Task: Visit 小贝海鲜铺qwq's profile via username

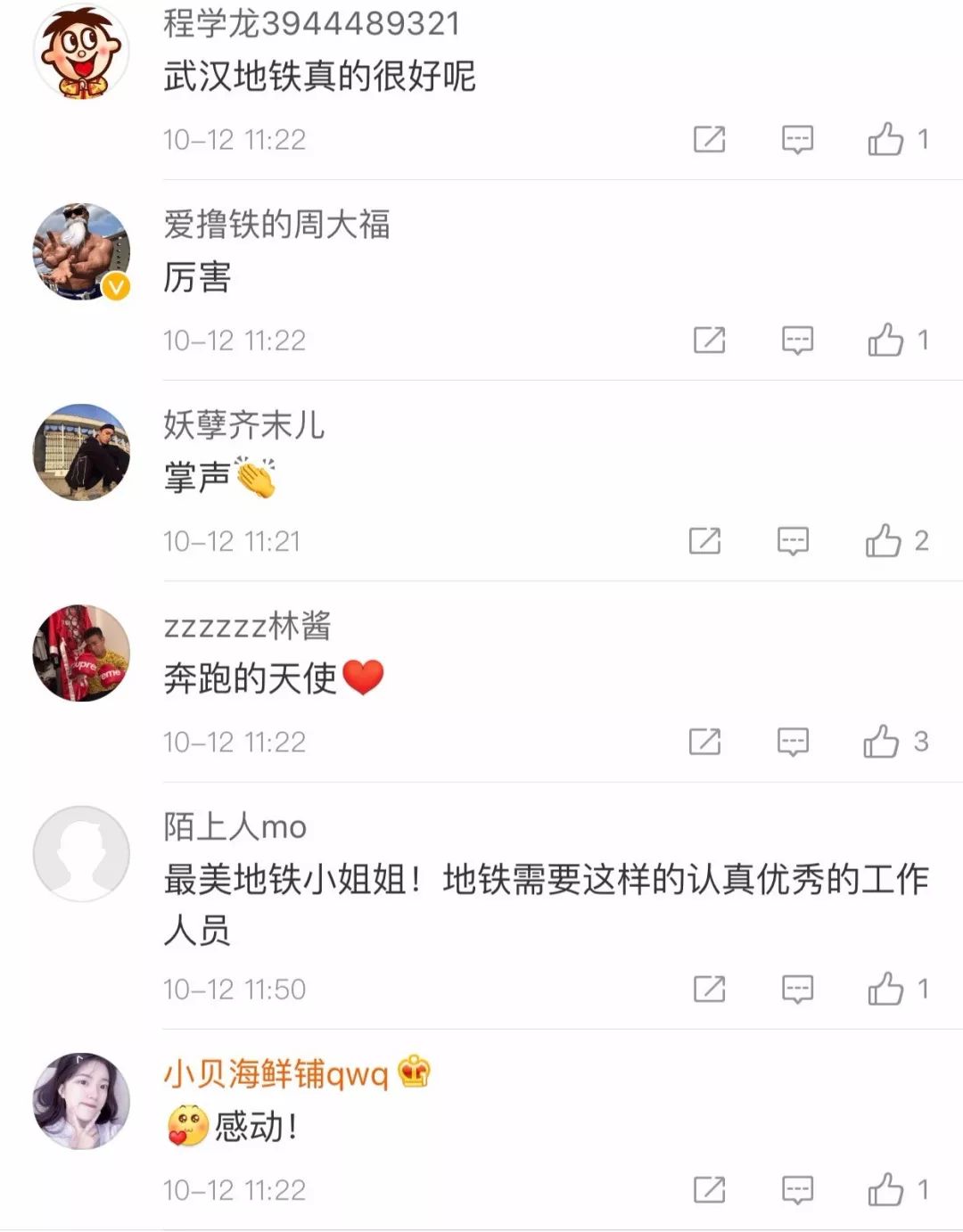Action: point(276,1074)
